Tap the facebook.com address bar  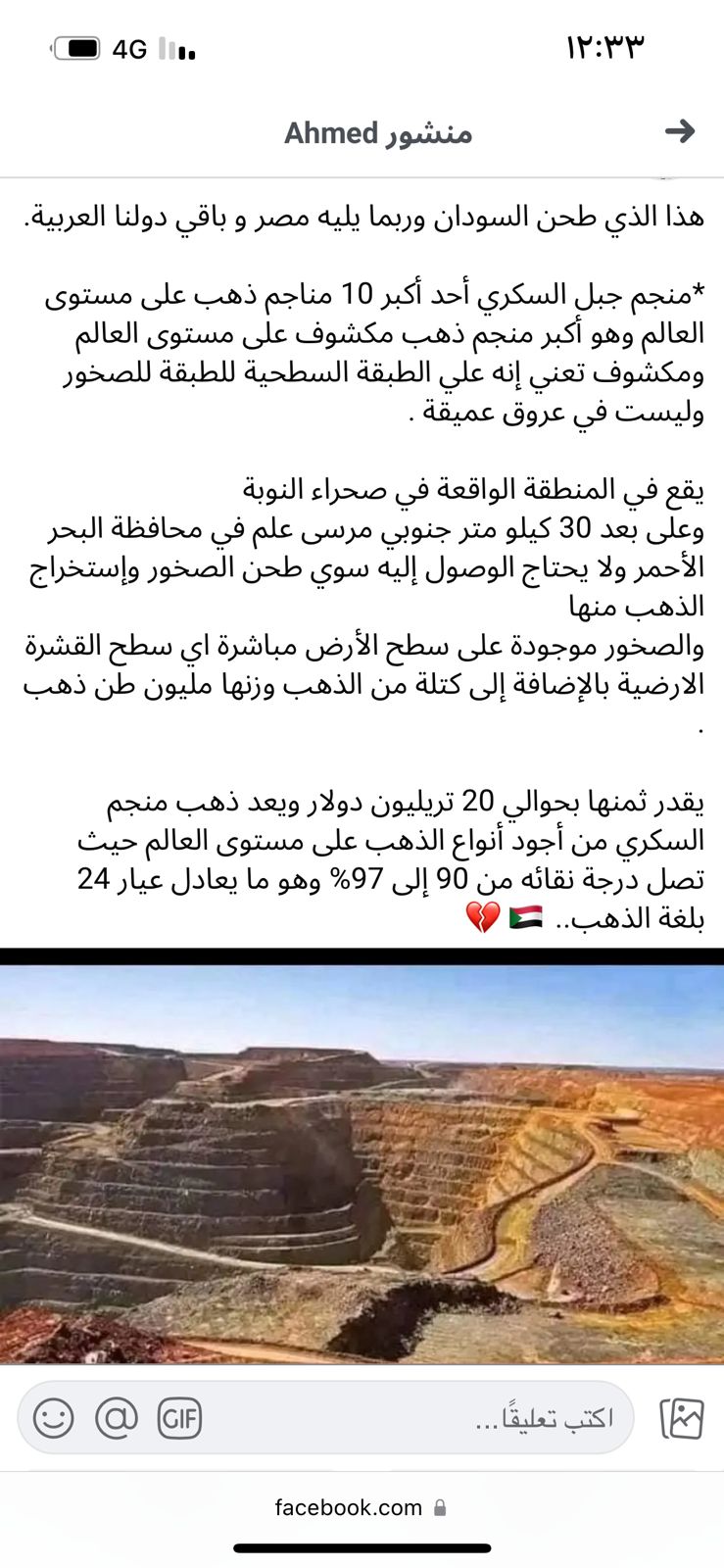point(361,1507)
